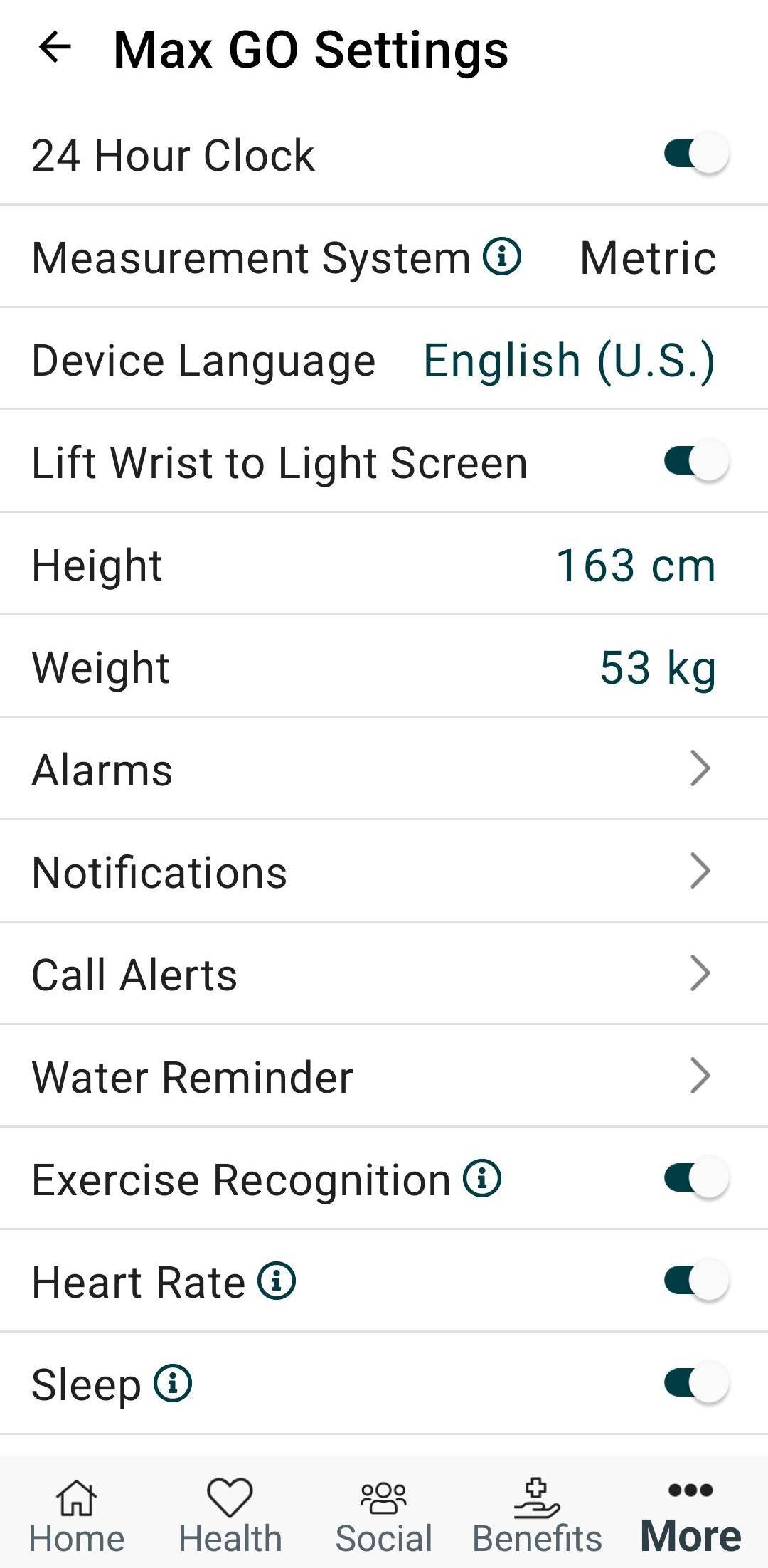Image resolution: width=768 pixels, height=1568 pixels.
Task: Open the Sleep info tooltip
Action: click(171, 1383)
